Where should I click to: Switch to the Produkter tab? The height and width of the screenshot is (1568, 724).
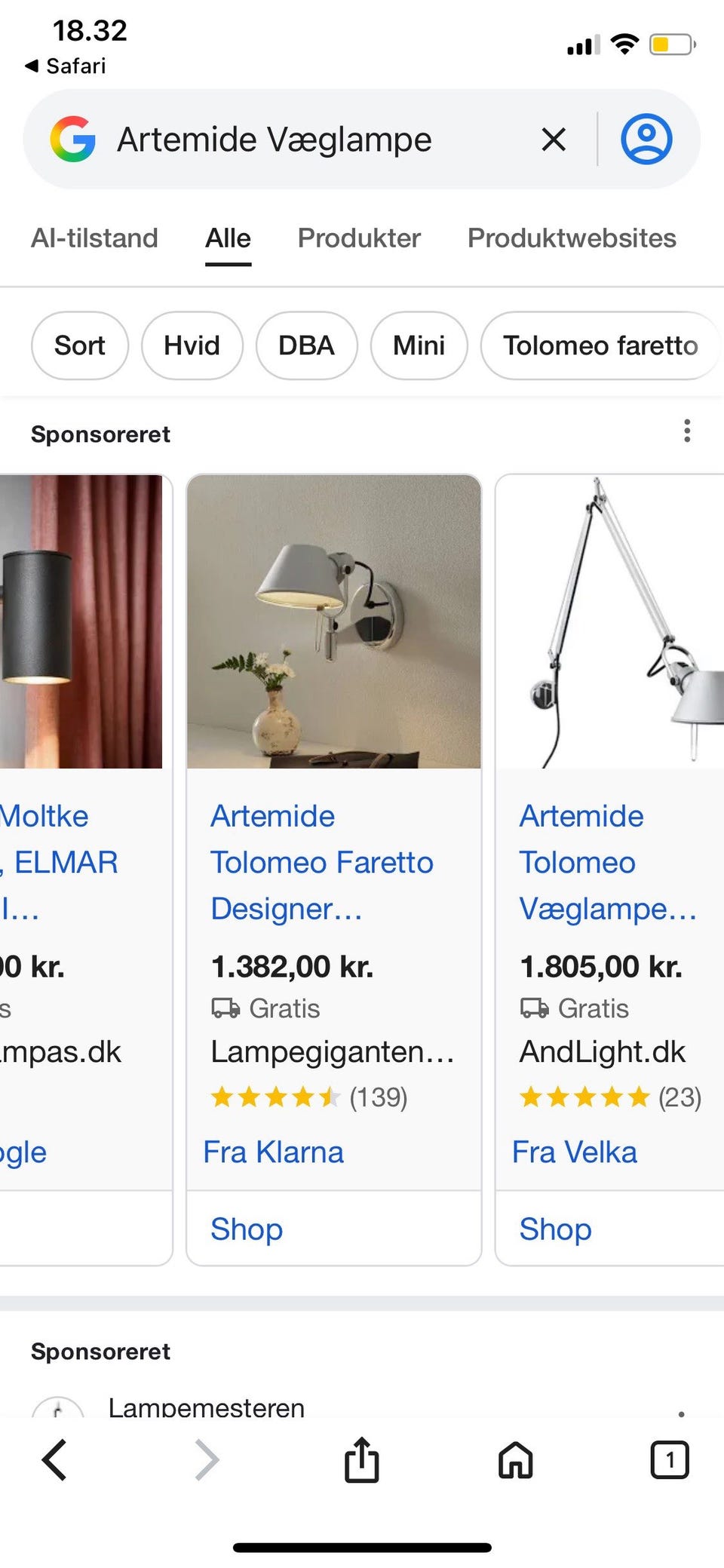(358, 238)
